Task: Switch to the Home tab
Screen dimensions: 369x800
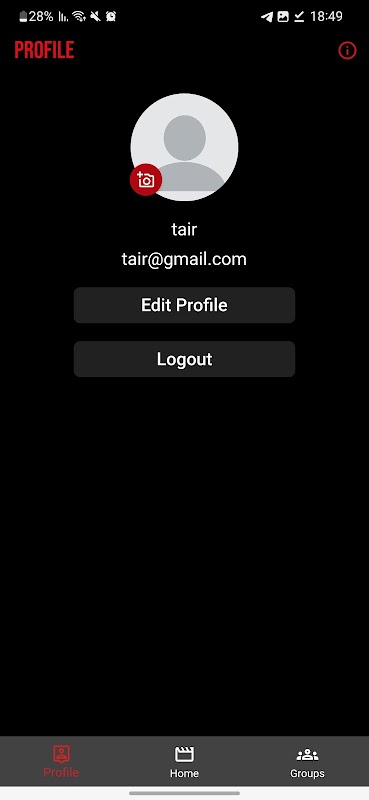Action: tap(184, 762)
